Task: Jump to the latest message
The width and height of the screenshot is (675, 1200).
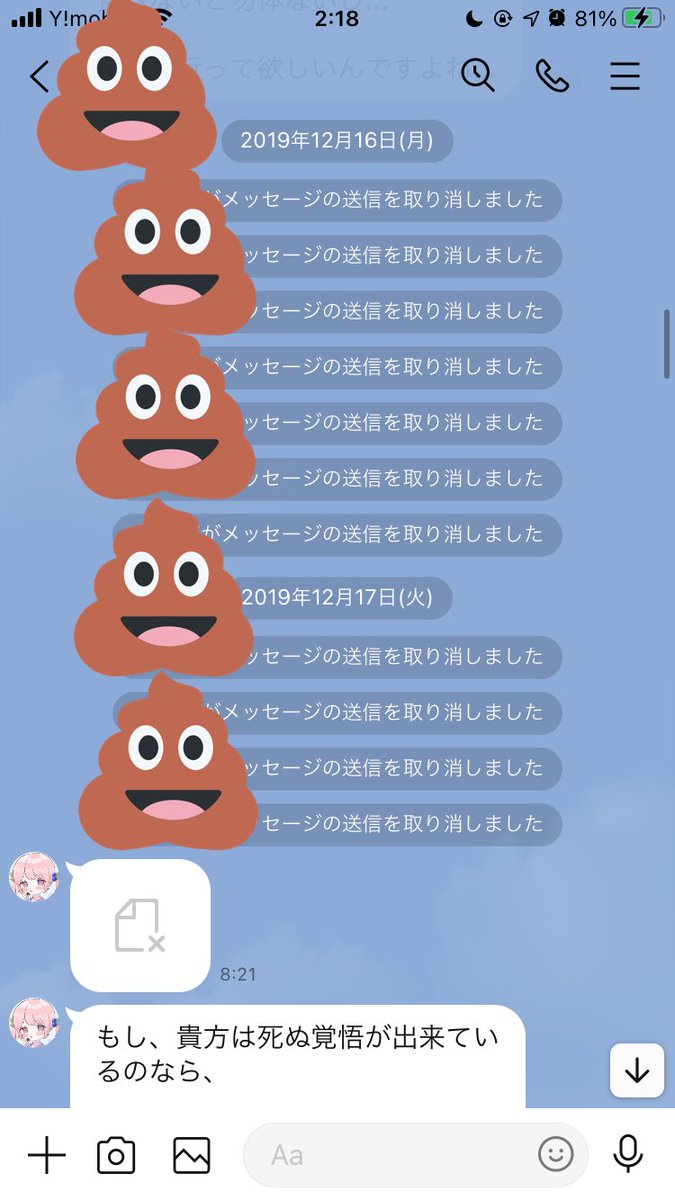Action: coord(637,1071)
